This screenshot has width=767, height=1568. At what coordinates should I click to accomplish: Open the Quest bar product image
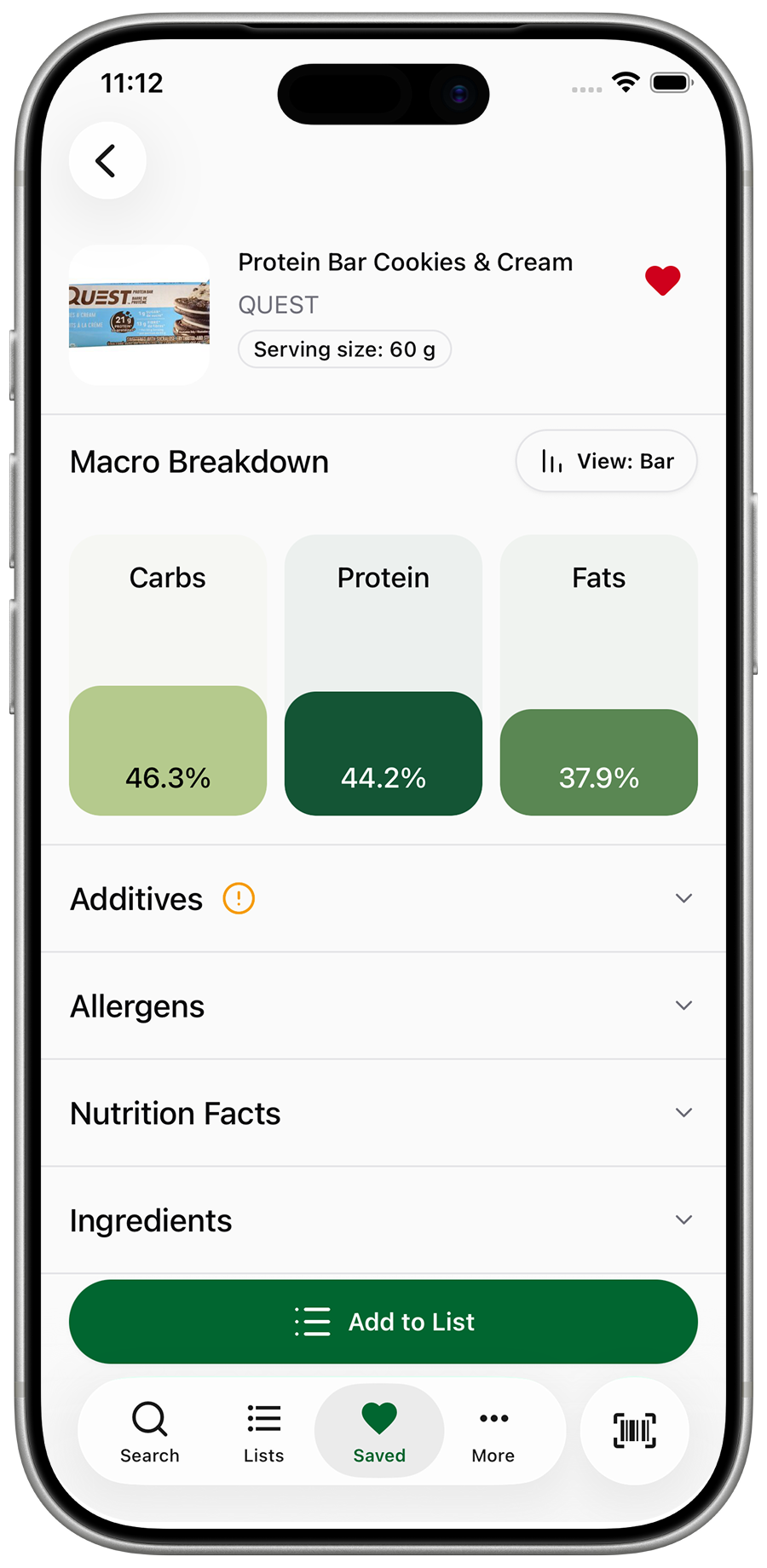tap(140, 315)
